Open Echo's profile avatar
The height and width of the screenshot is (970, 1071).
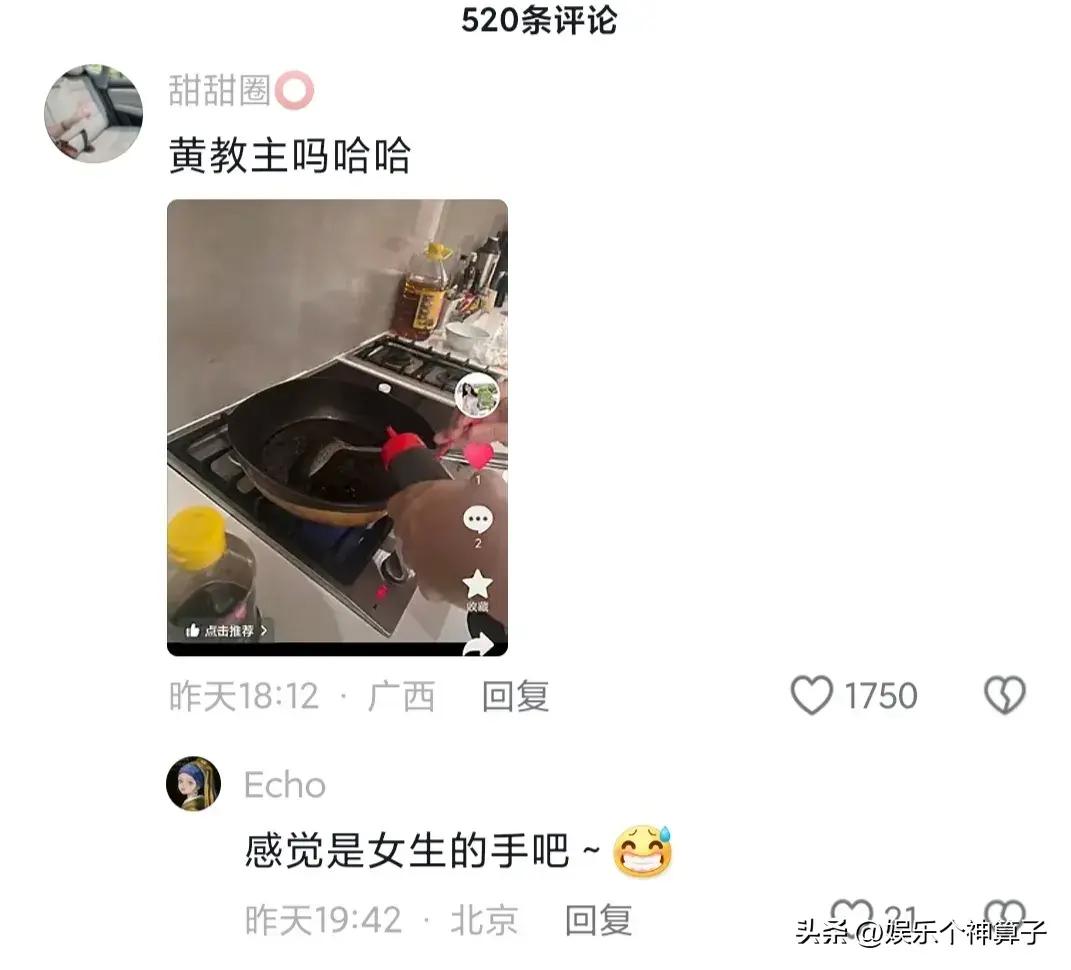(x=193, y=784)
